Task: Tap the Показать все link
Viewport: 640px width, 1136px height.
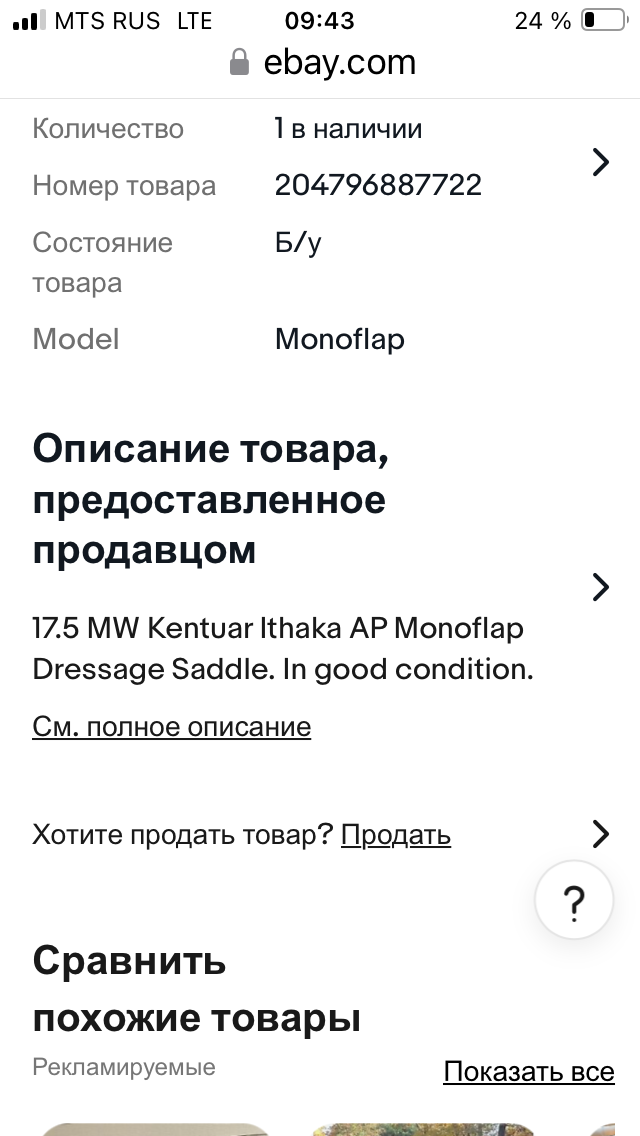Action: pyautogui.click(x=529, y=1071)
